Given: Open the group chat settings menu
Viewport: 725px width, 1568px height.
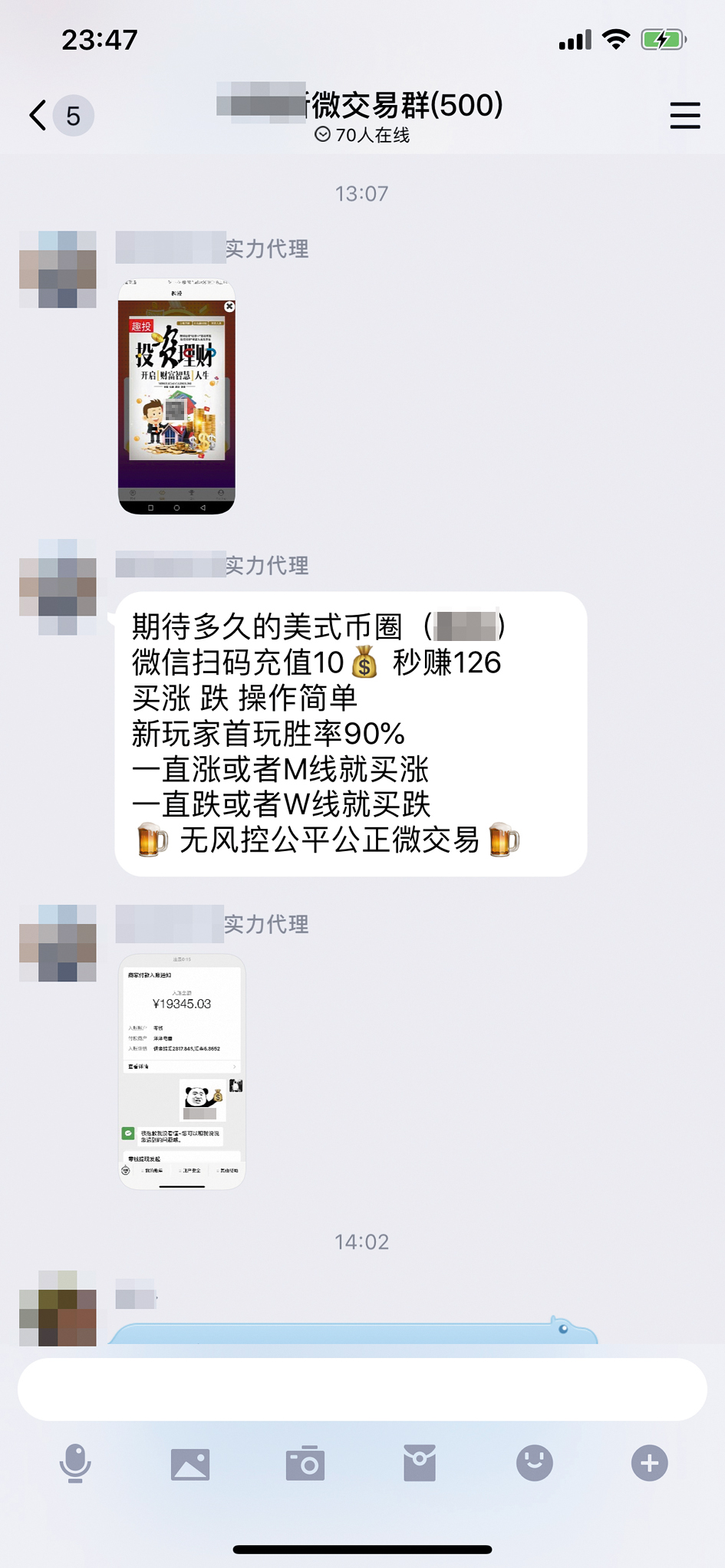Looking at the screenshot, I should click(684, 116).
